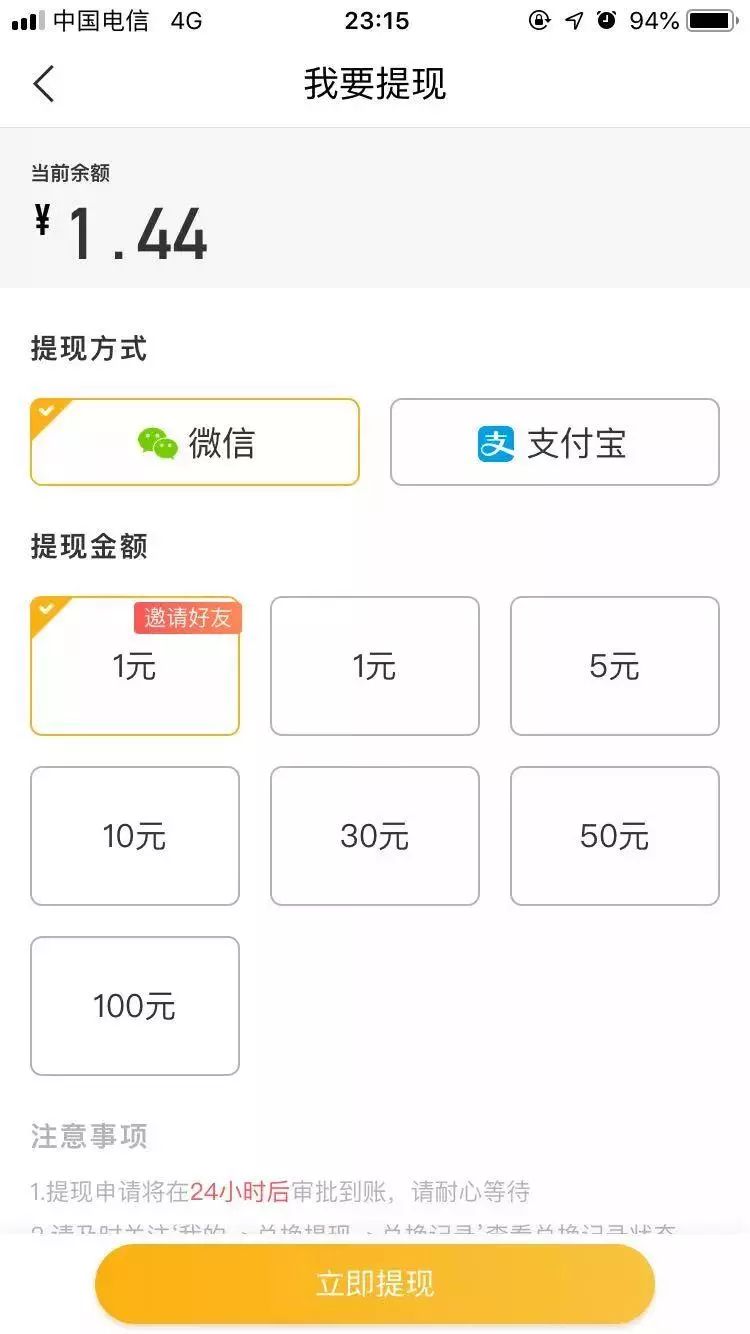Pick the 30元 withdrawal amount

point(375,836)
